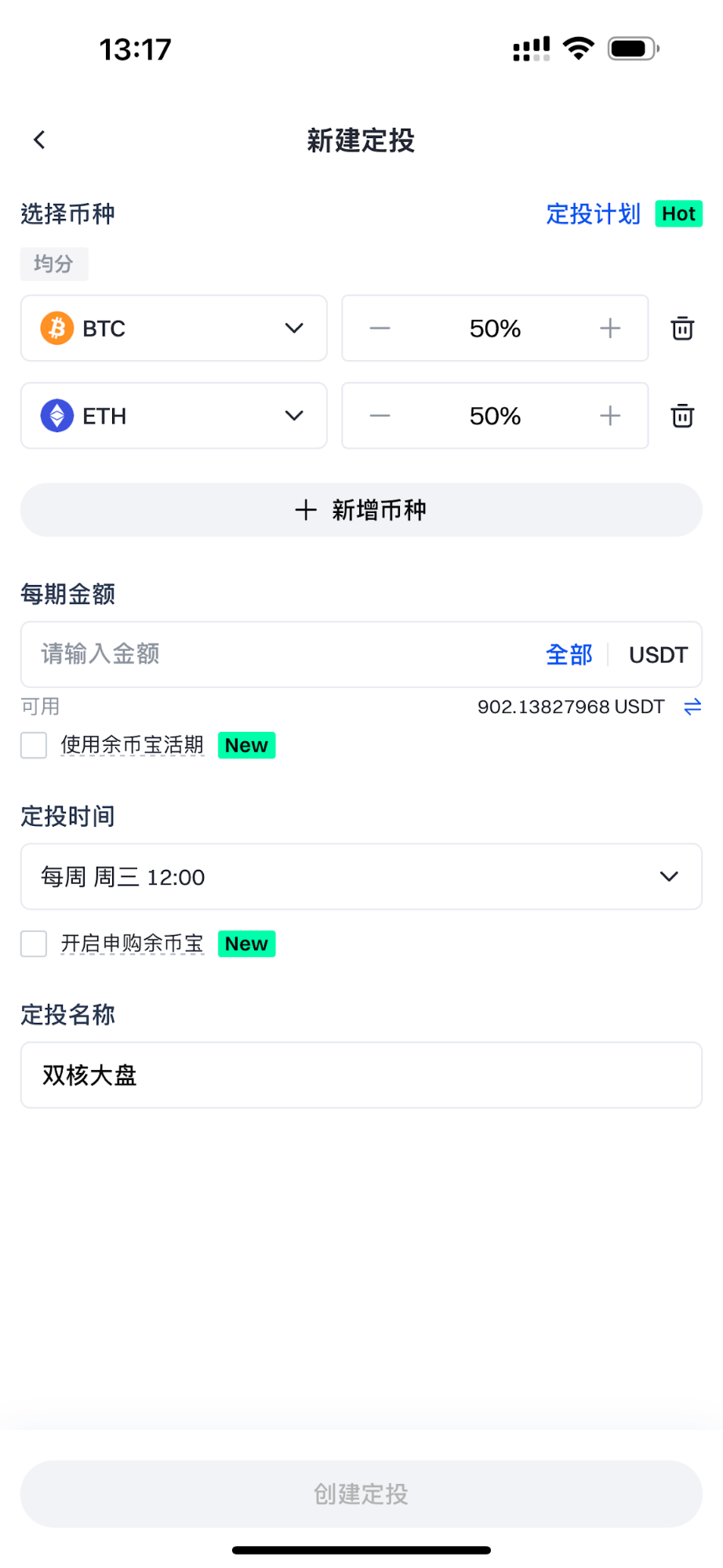The image size is (723, 1568).
Task: Tap 全部 to use full balance
Action: tap(569, 654)
